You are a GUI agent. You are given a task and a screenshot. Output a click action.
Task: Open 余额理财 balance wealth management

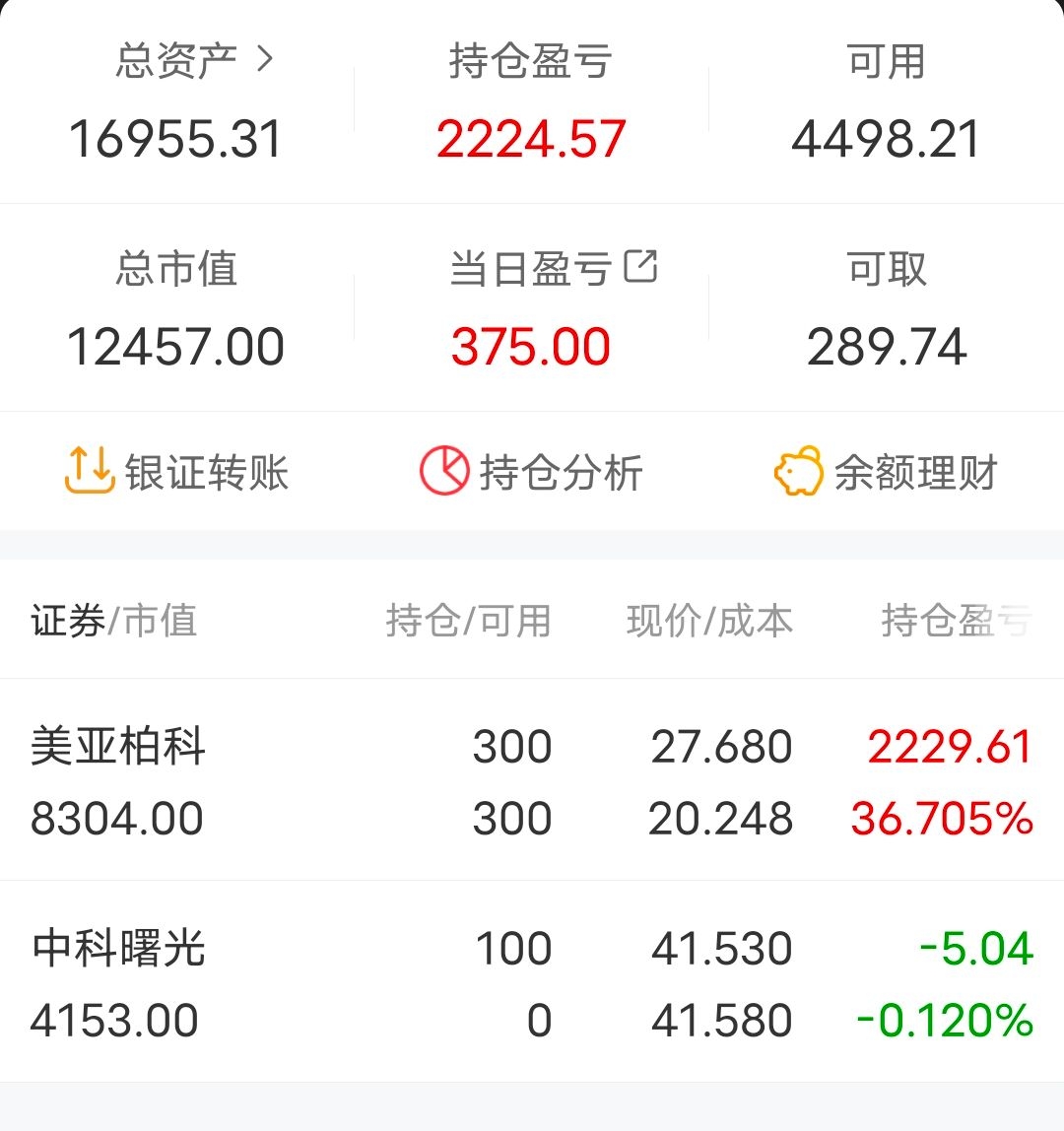(x=887, y=471)
